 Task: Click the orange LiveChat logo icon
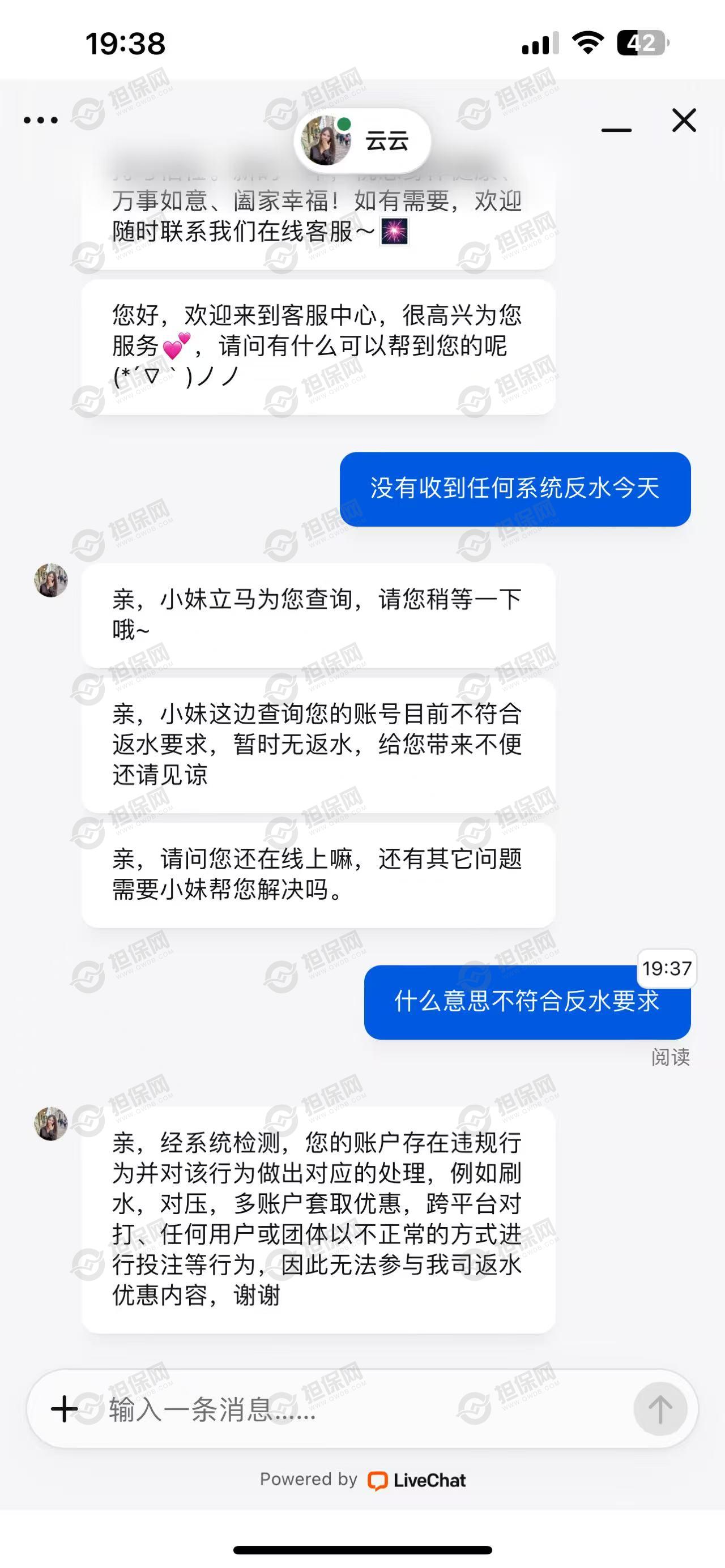coord(378,1479)
